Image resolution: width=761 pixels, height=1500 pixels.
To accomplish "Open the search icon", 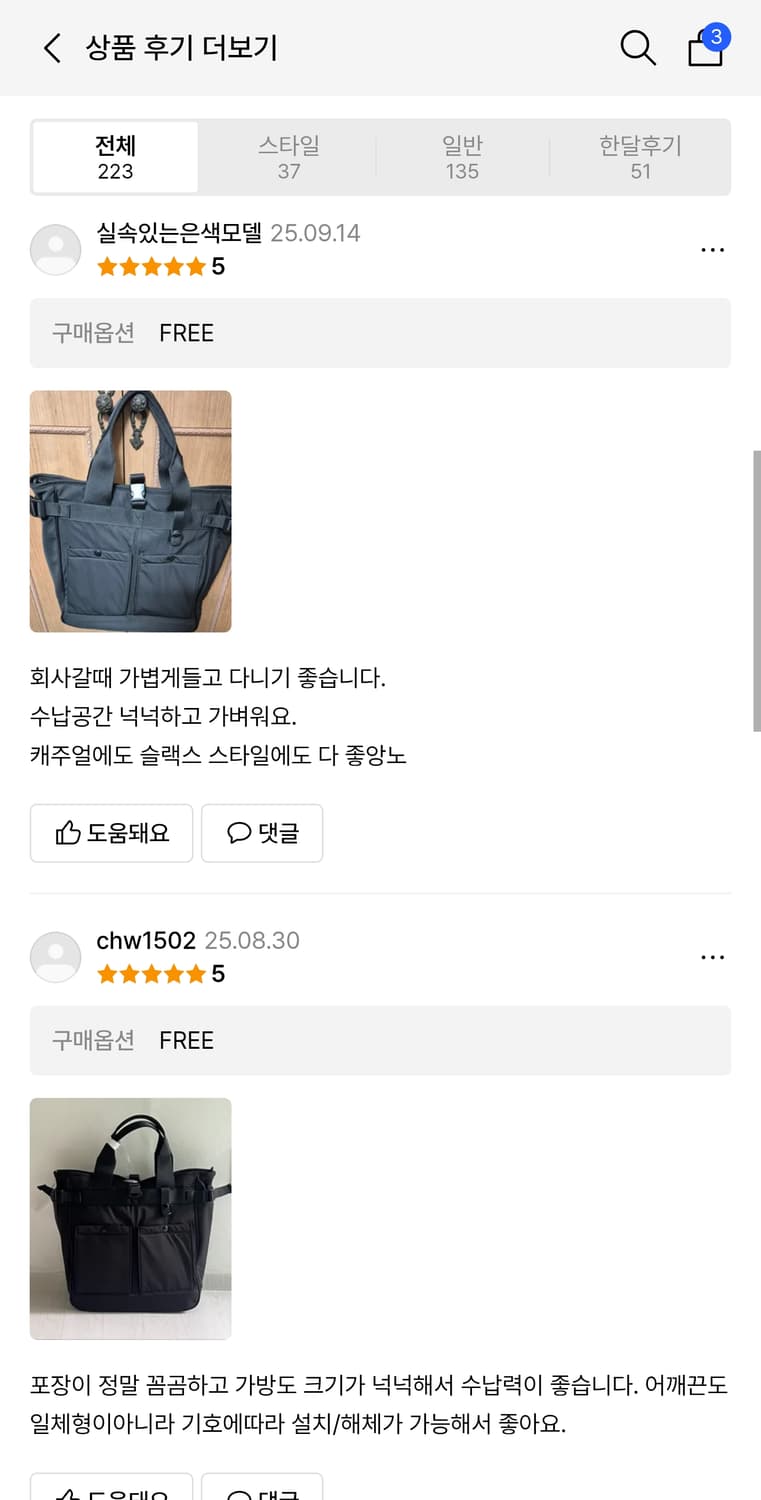I will pyautogui.click(x=638, y=47).
